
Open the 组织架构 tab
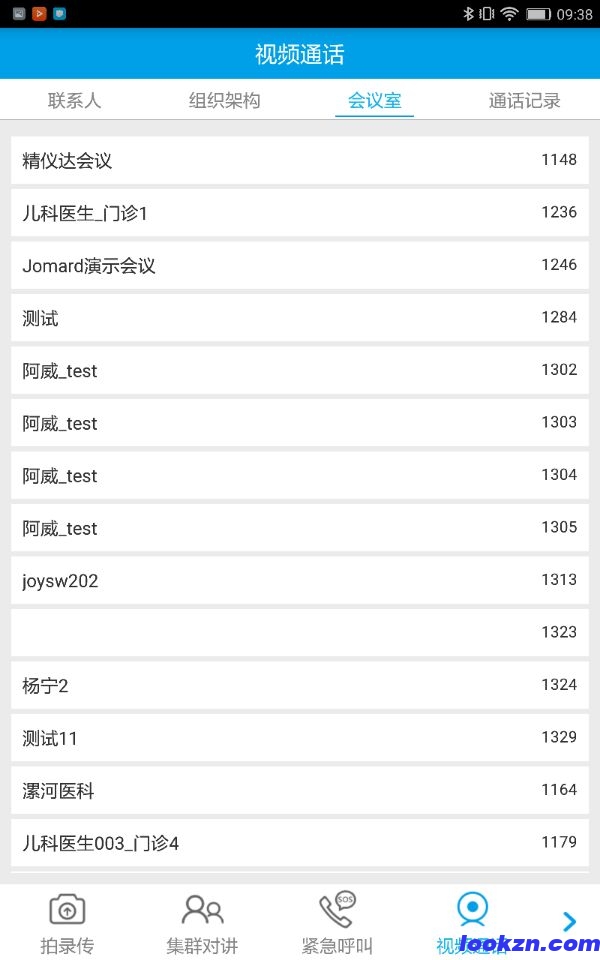(x=225, y=101)
